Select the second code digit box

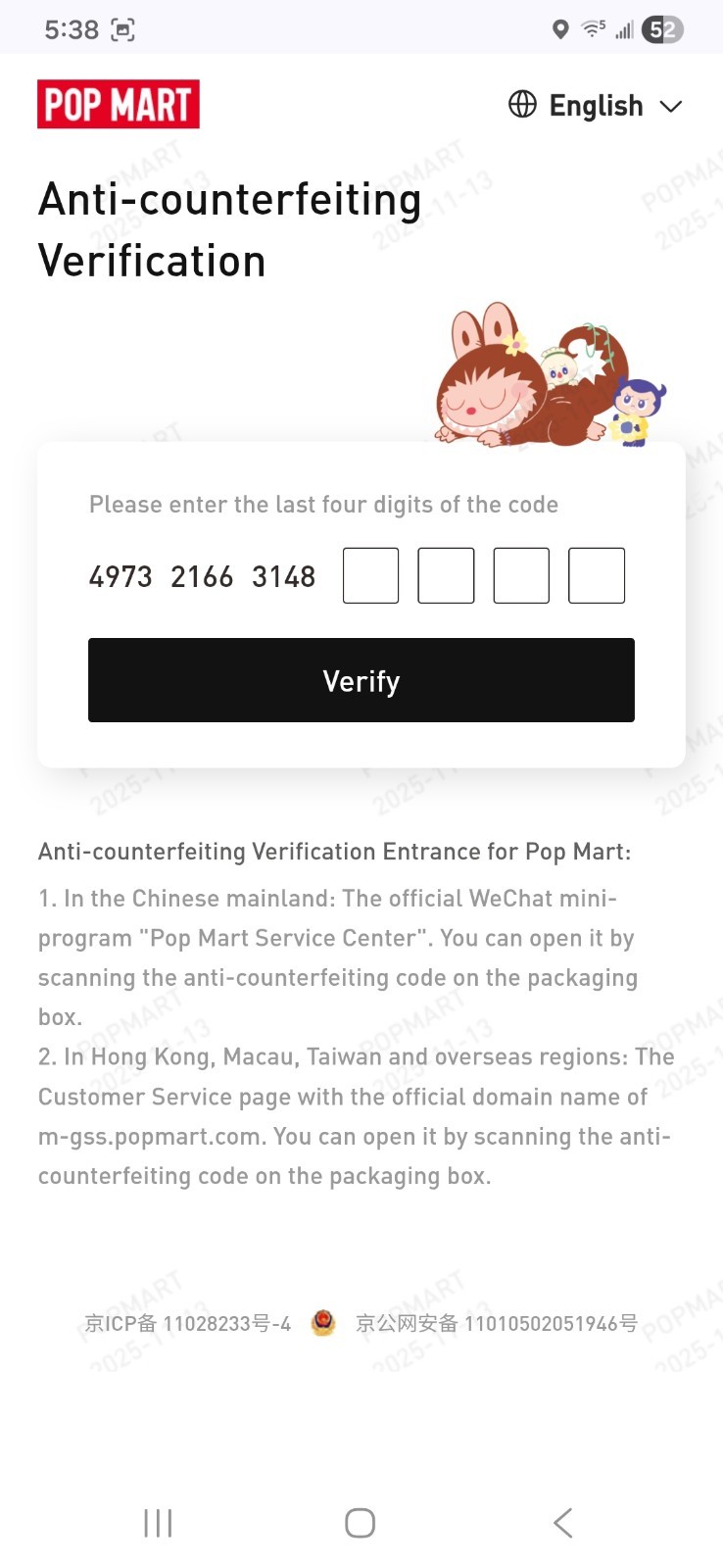coord(446,575)
